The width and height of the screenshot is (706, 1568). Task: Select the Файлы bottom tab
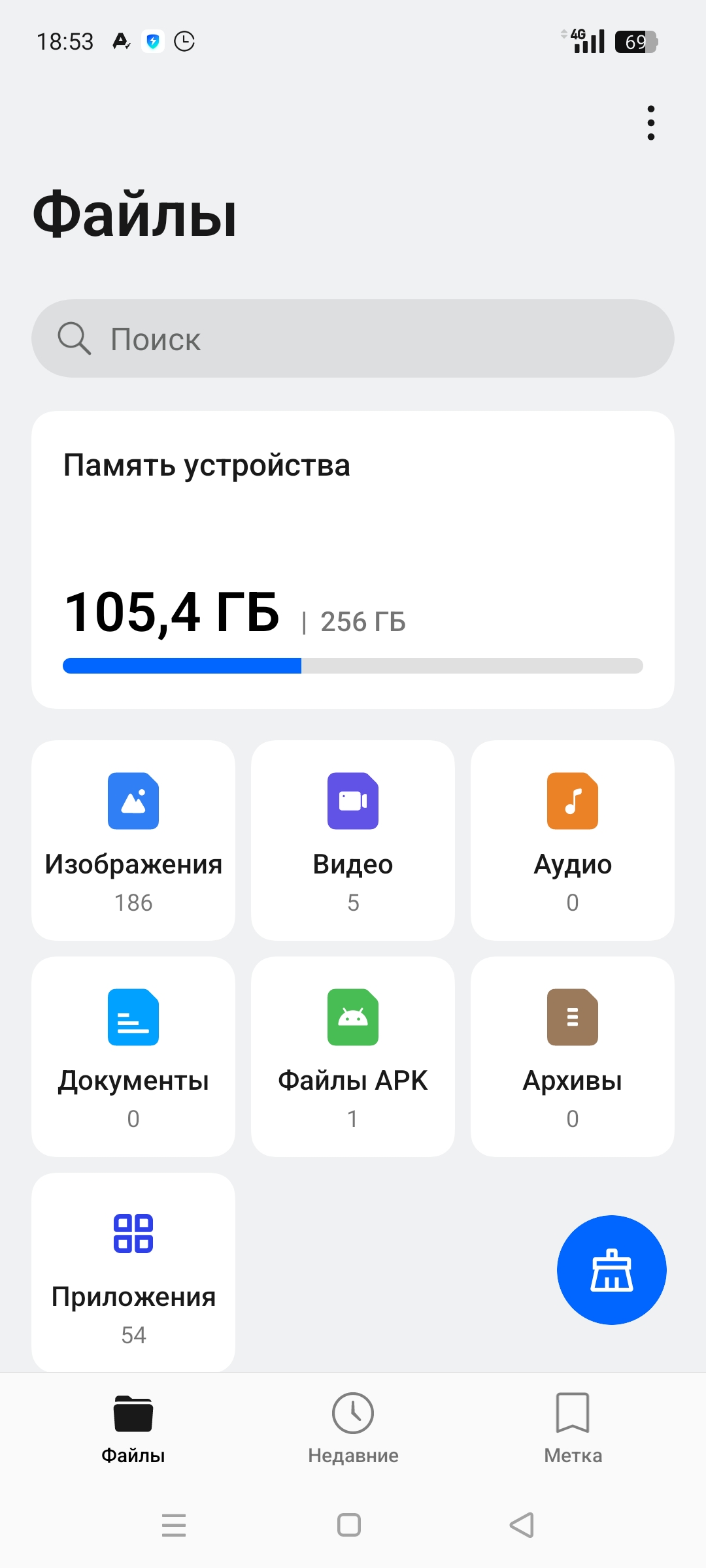[x=133, y=1428]
